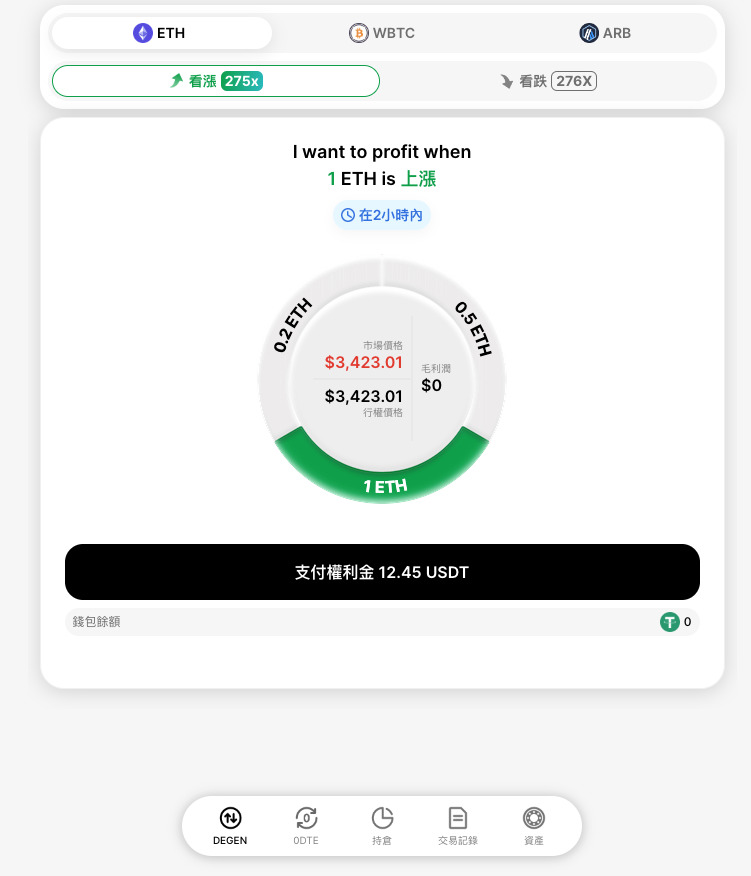The image size is (751, 876).
Task: Choose the 1 ETH size on dial
Action: pyautogui.click(x=384, y=486)
